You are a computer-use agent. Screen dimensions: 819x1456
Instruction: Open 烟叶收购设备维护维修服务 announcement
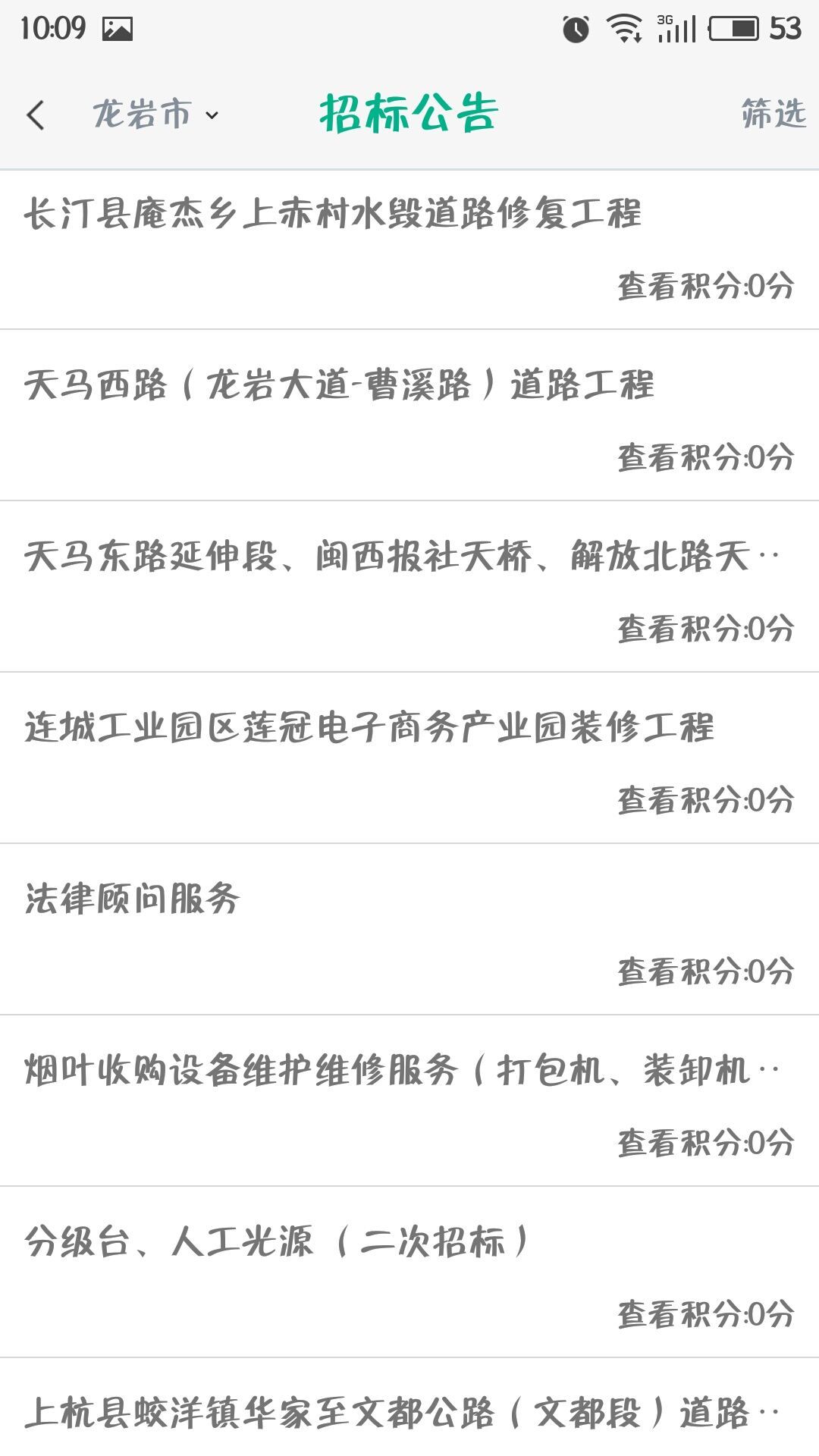409,1101
